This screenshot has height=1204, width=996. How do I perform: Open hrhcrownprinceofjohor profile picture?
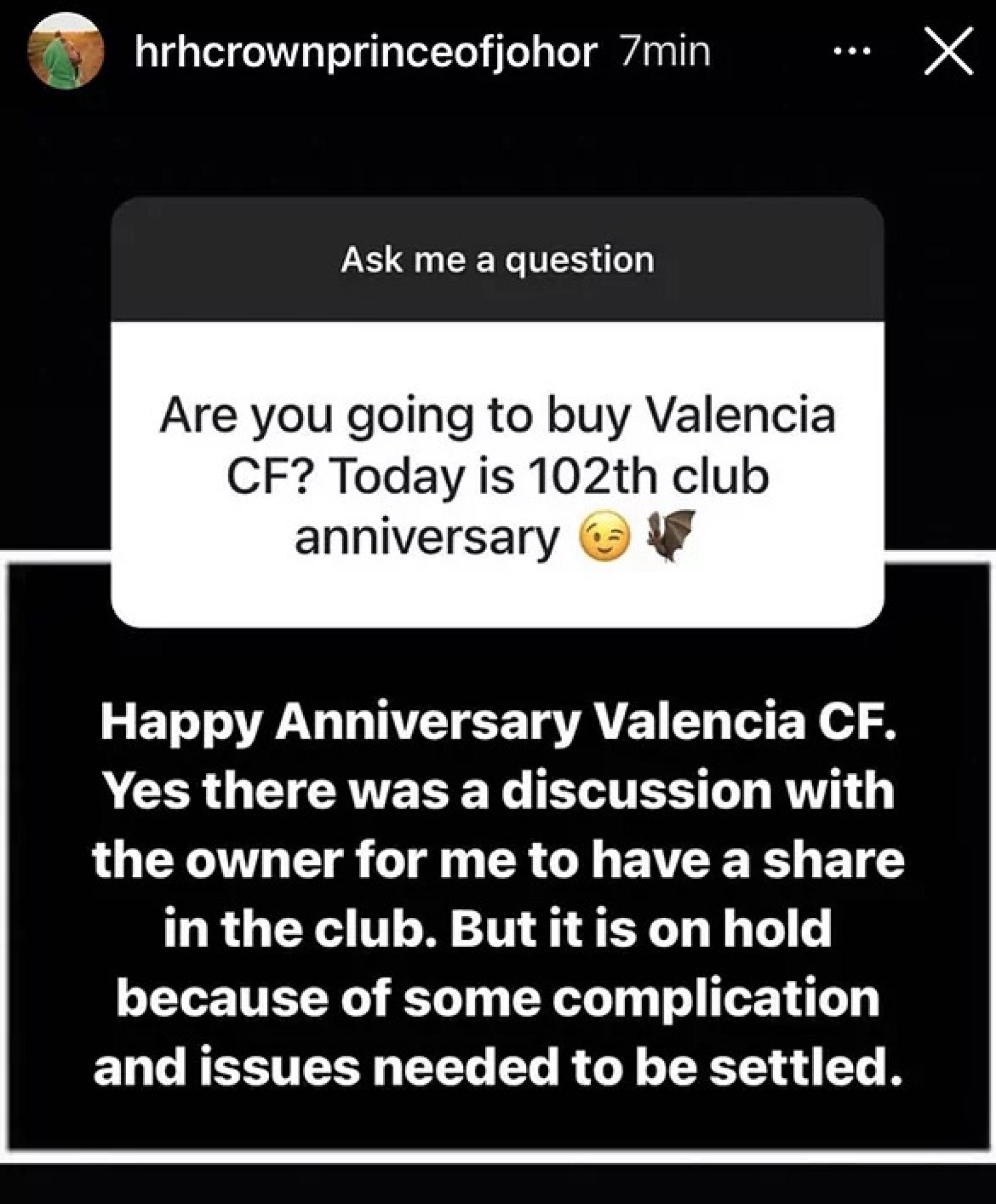(66, 52)
